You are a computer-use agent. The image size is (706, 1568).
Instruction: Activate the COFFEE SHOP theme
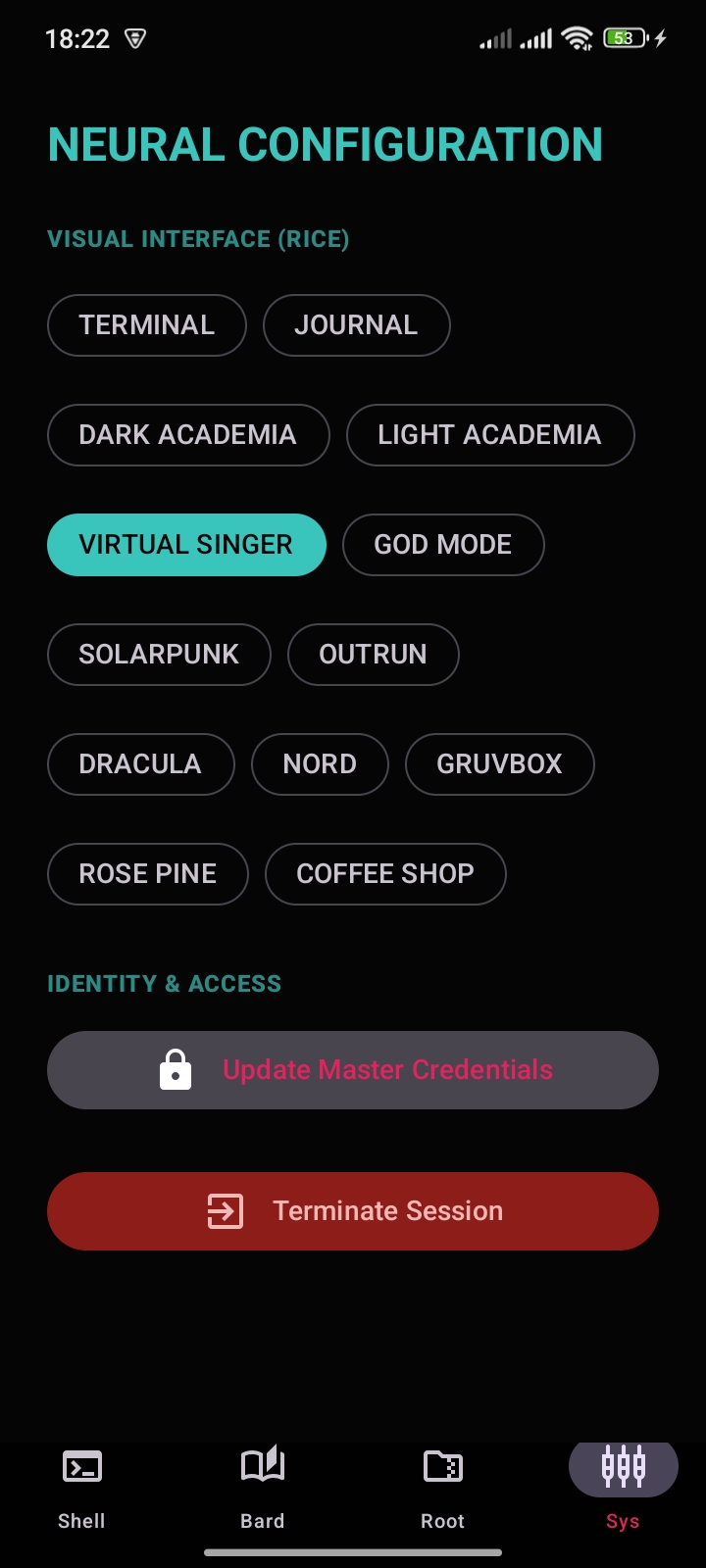(385, 874)
